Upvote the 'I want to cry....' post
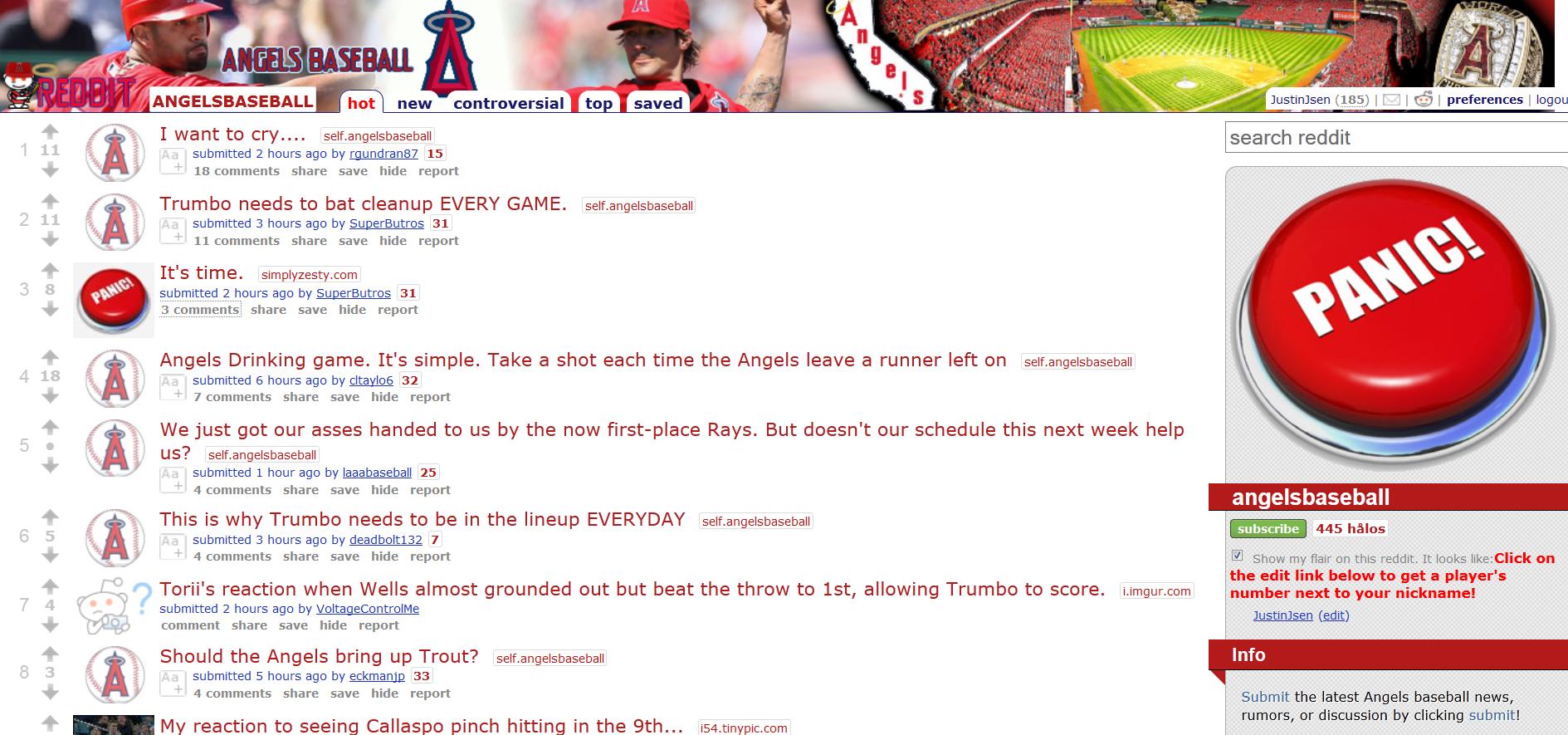 click(x=50, y=130)
